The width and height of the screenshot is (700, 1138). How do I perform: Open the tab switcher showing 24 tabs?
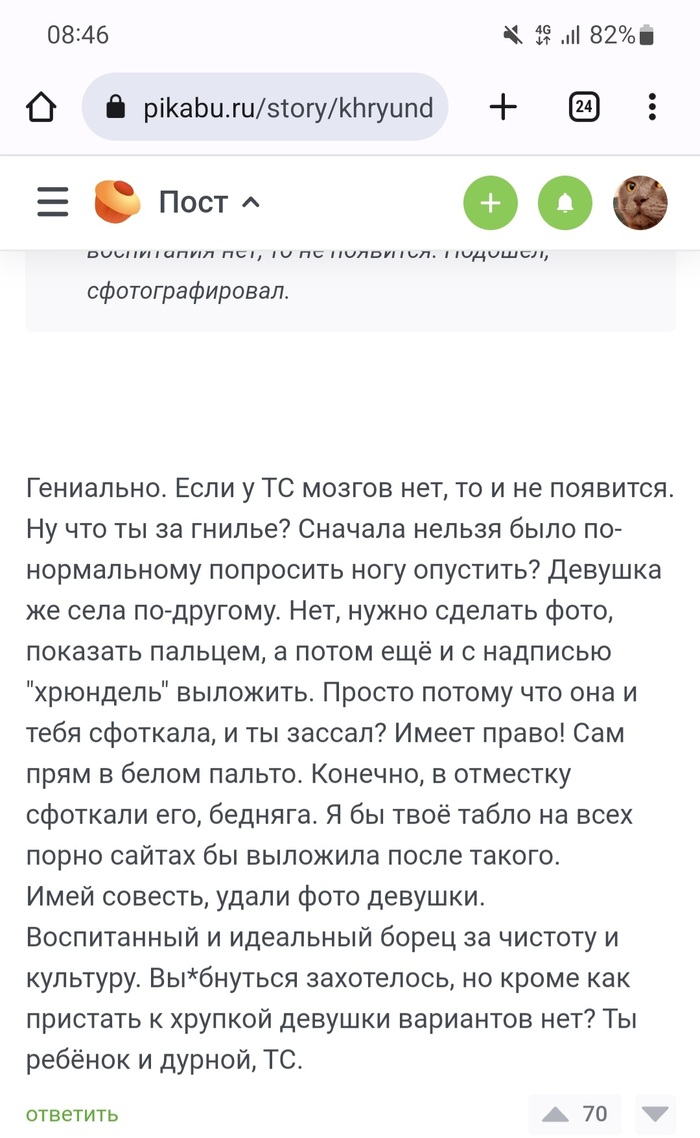pyautogui.click(x=584, y=107)
